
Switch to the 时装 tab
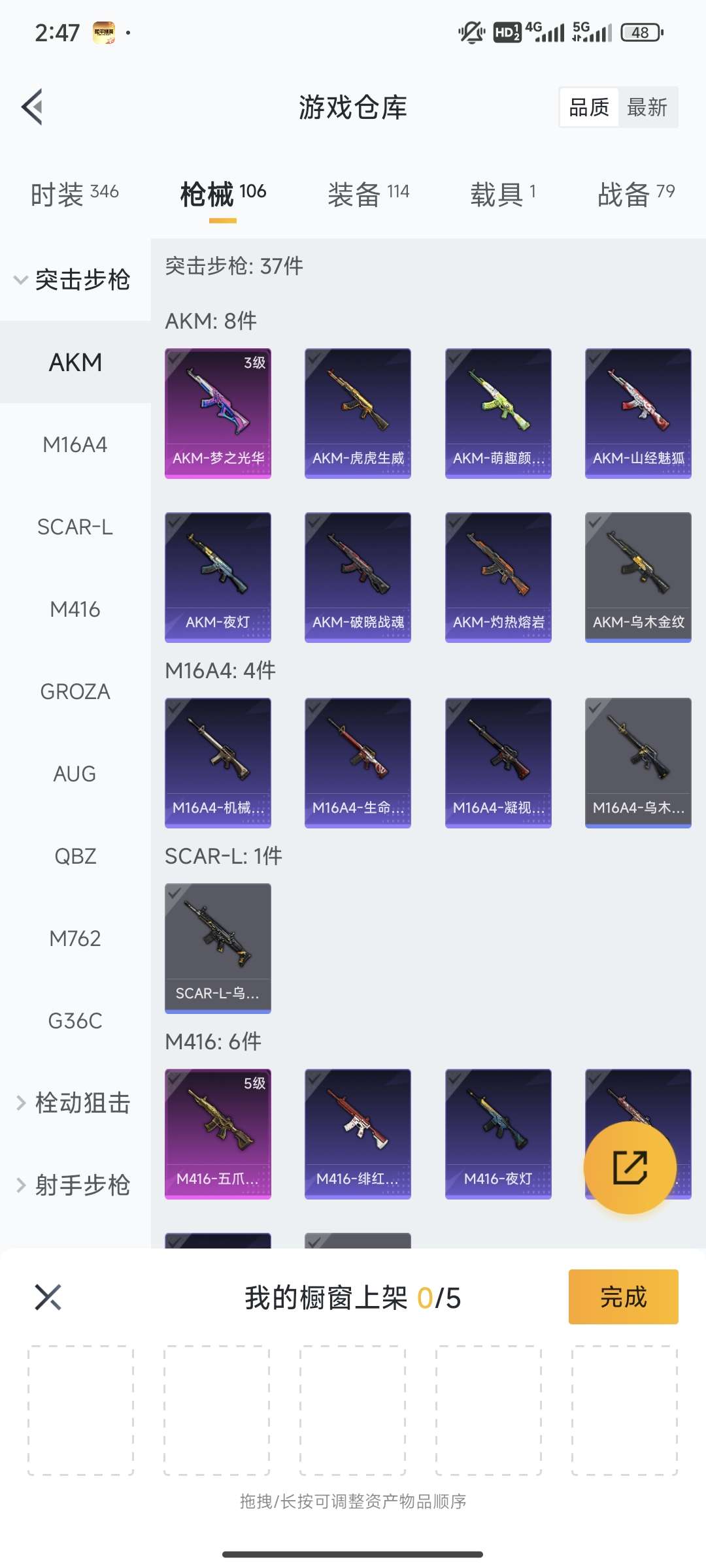[75, 194]
